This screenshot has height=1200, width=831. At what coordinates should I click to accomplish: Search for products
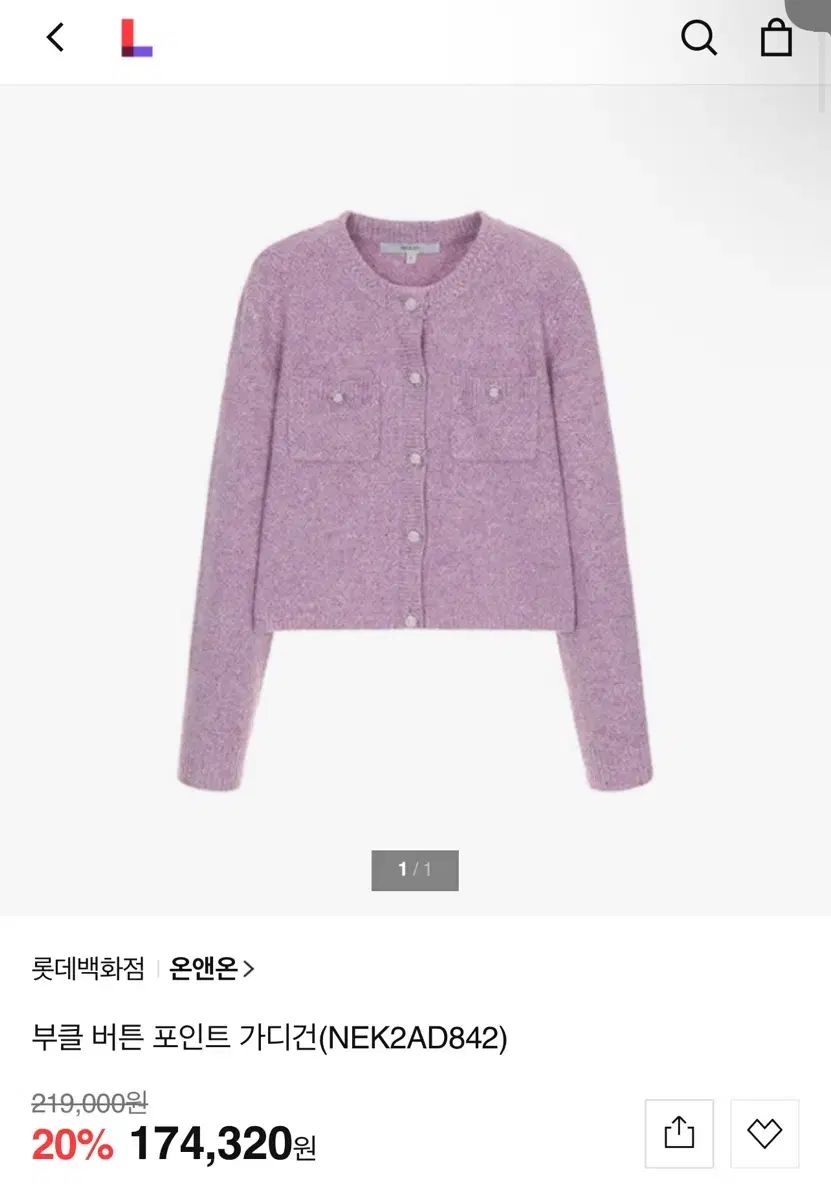pyautogui.click(x=698, y=38)
